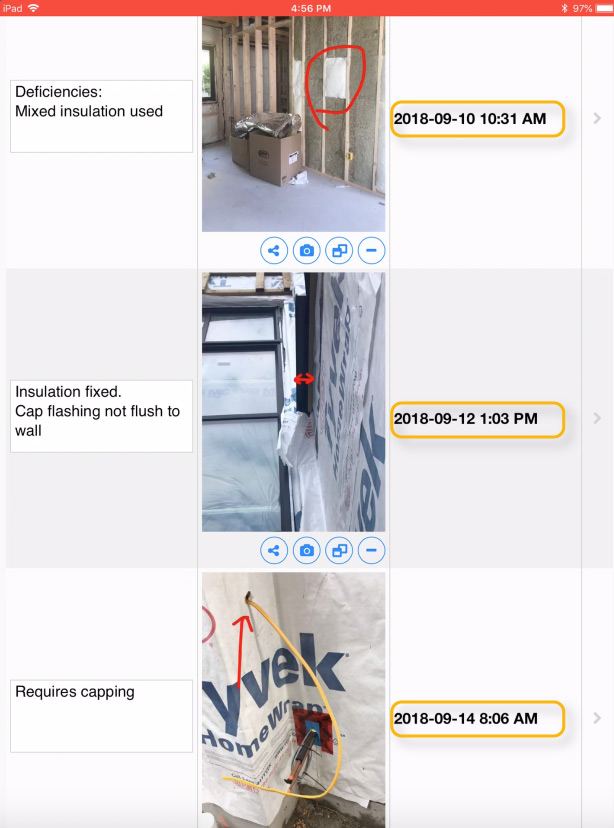614x828 pixels.
Task: Edit the 'Mixed insulation used' note field
Action: 101,116
